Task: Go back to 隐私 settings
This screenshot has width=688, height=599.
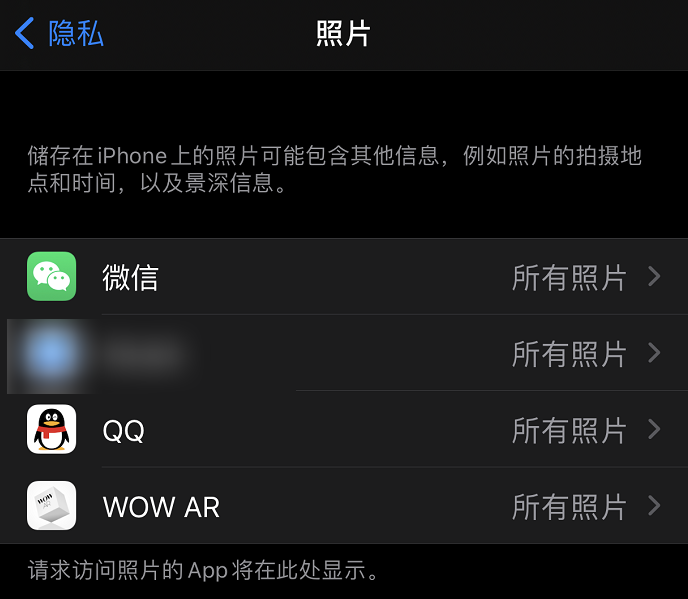Action: click(x=60, y=34)
